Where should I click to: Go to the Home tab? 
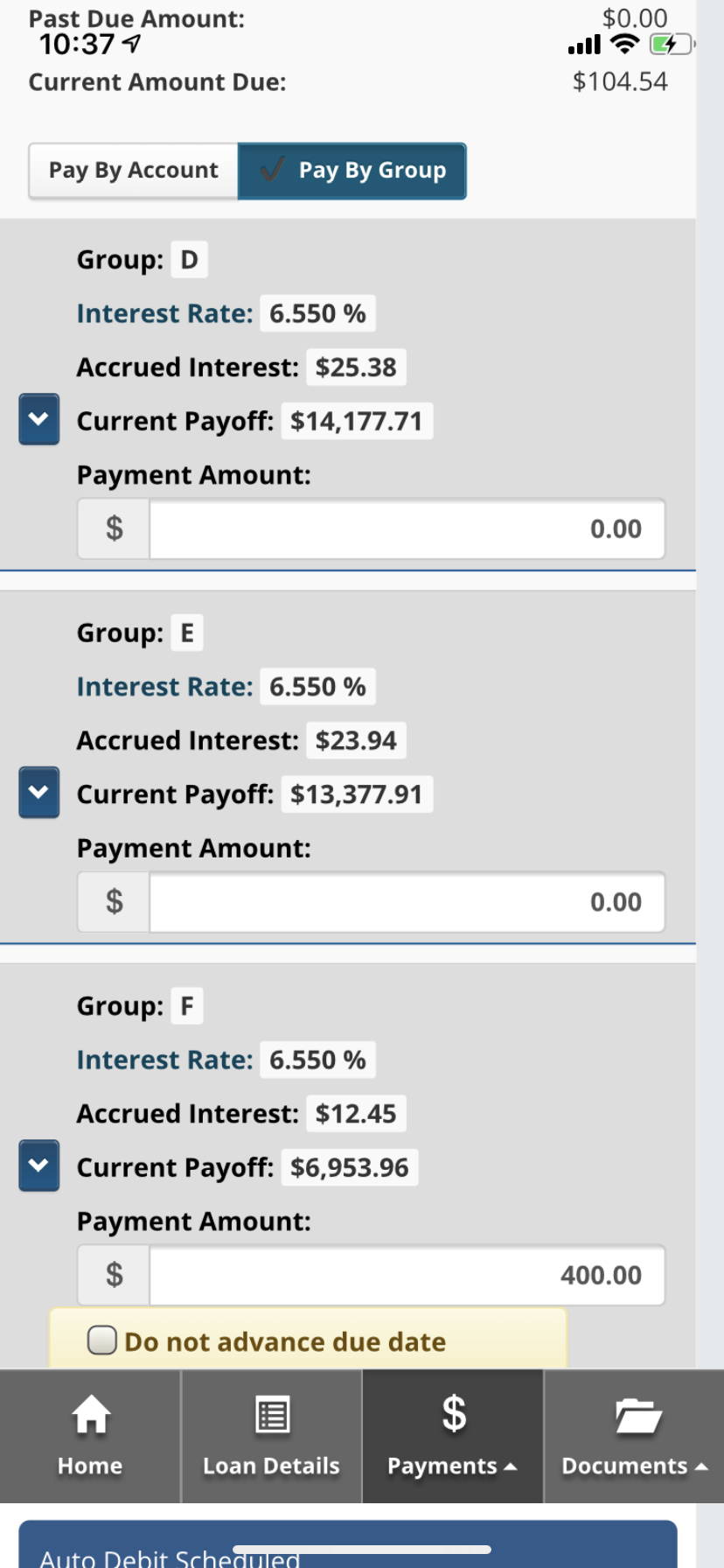90,1436
